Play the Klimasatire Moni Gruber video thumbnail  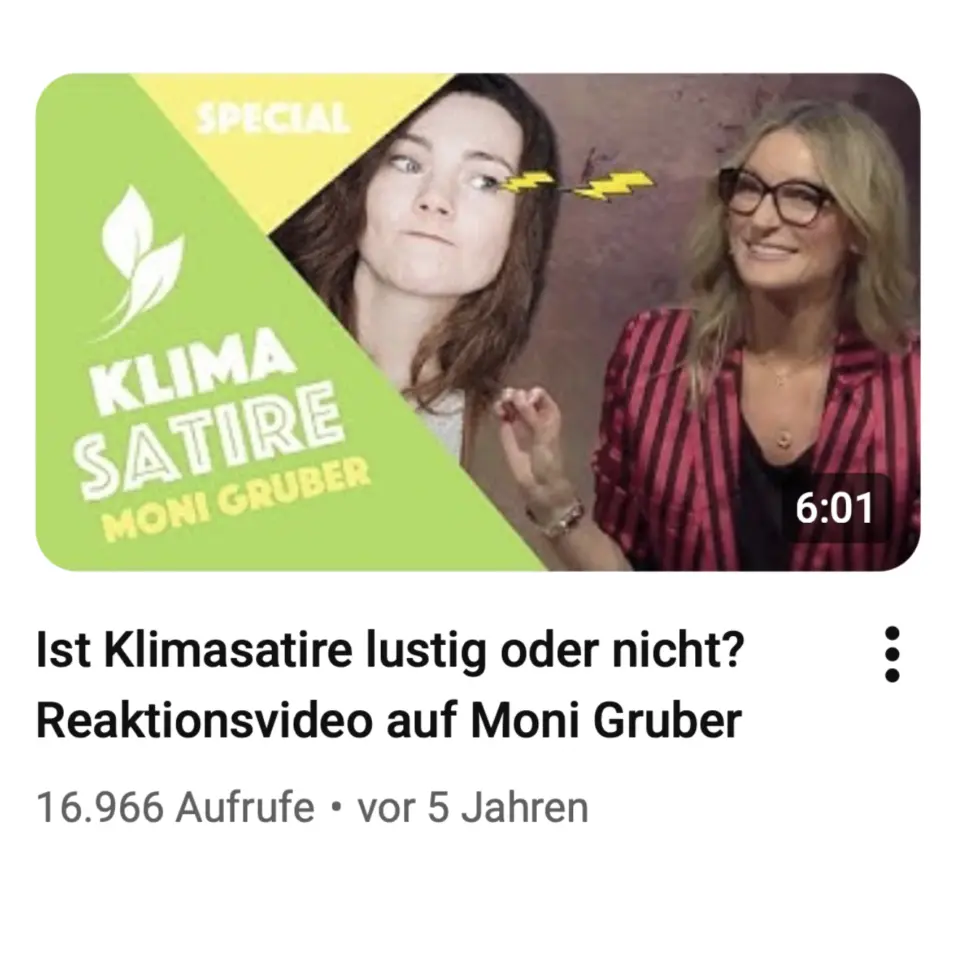pos(478,322)
